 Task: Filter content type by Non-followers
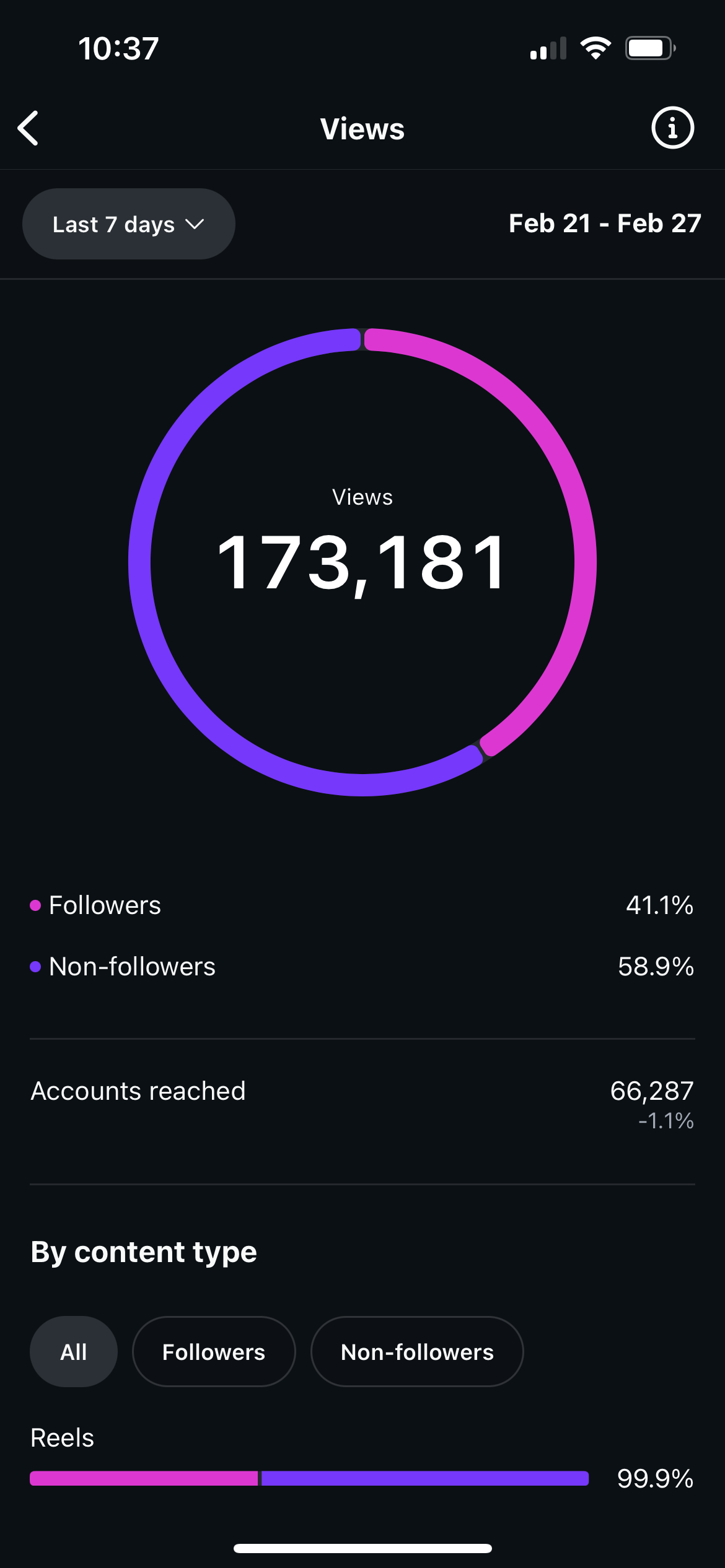[417, 1352]
